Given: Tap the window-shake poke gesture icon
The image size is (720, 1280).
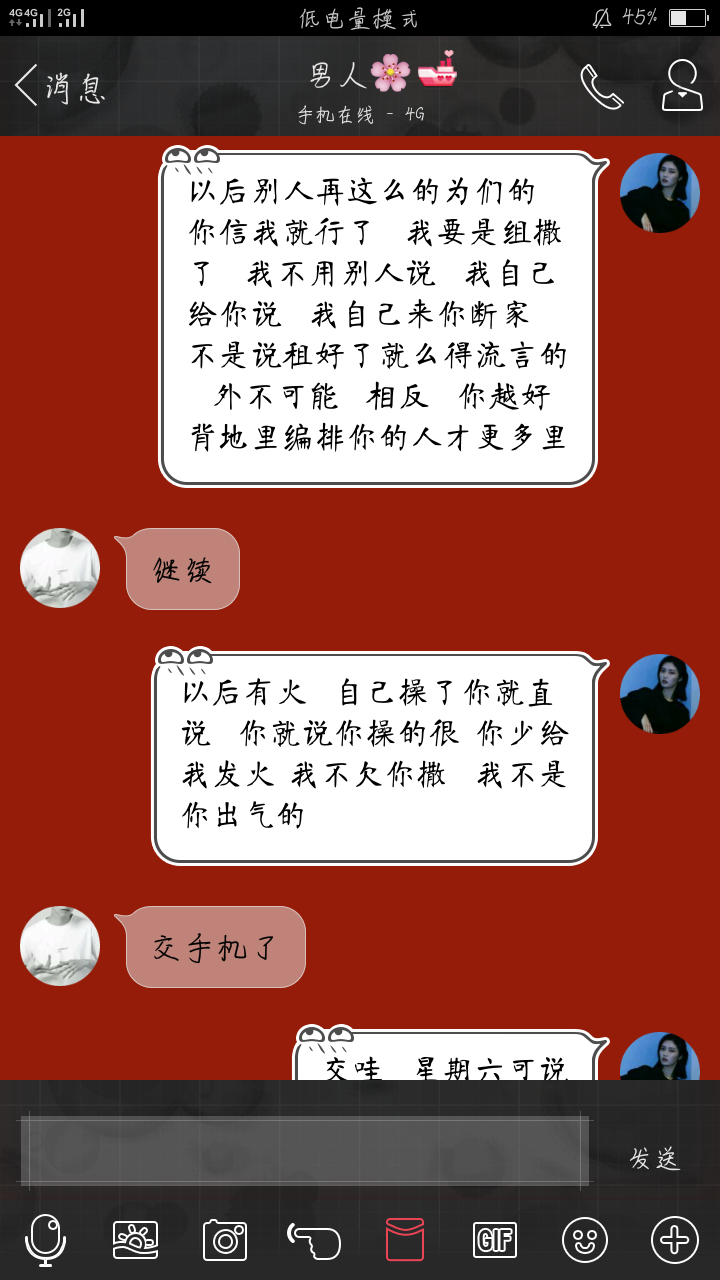Looking at the screenshot, I should (x=315, y=1239).
